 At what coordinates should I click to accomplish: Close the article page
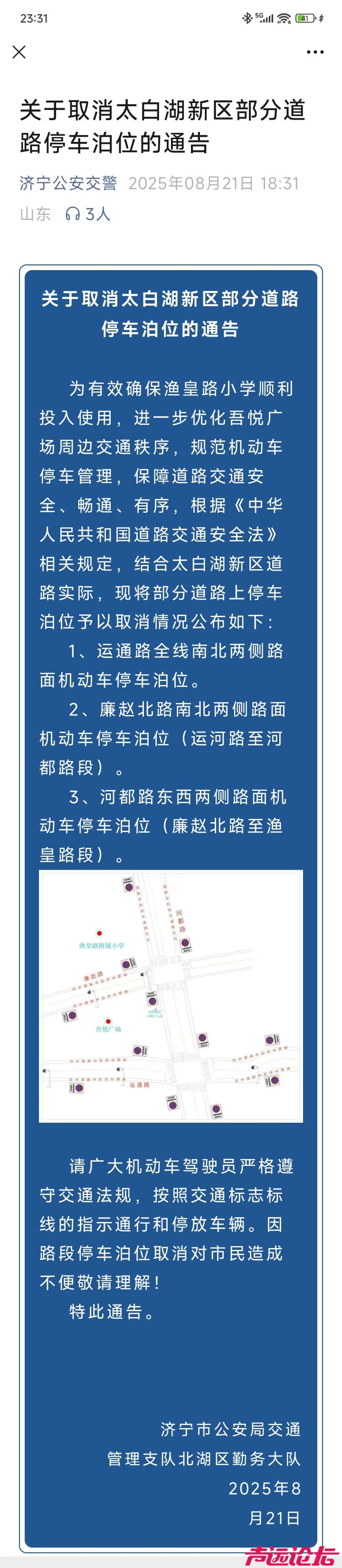(x=19, y=52)
